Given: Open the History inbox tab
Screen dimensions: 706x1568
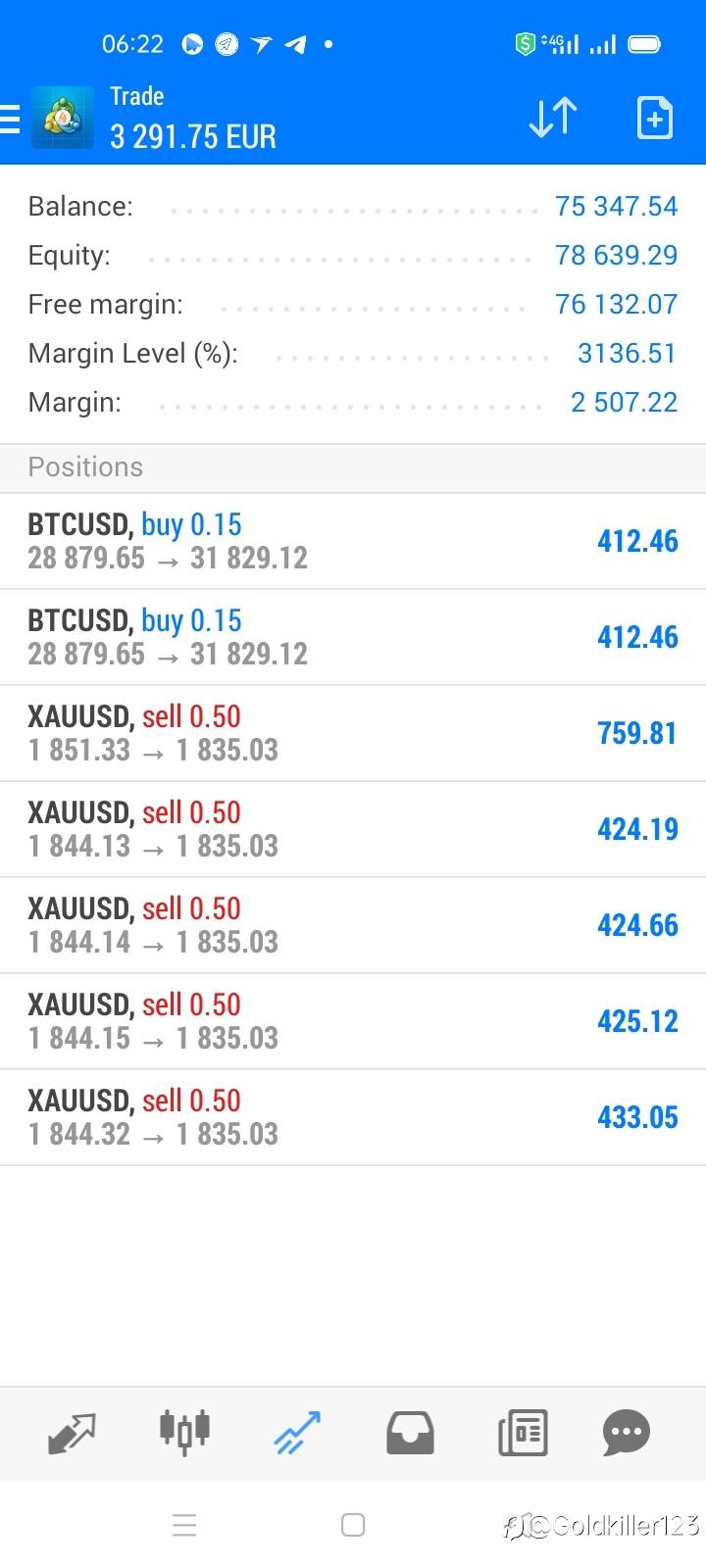Looking at the screenshot, I should click(x=410, y=1433).
